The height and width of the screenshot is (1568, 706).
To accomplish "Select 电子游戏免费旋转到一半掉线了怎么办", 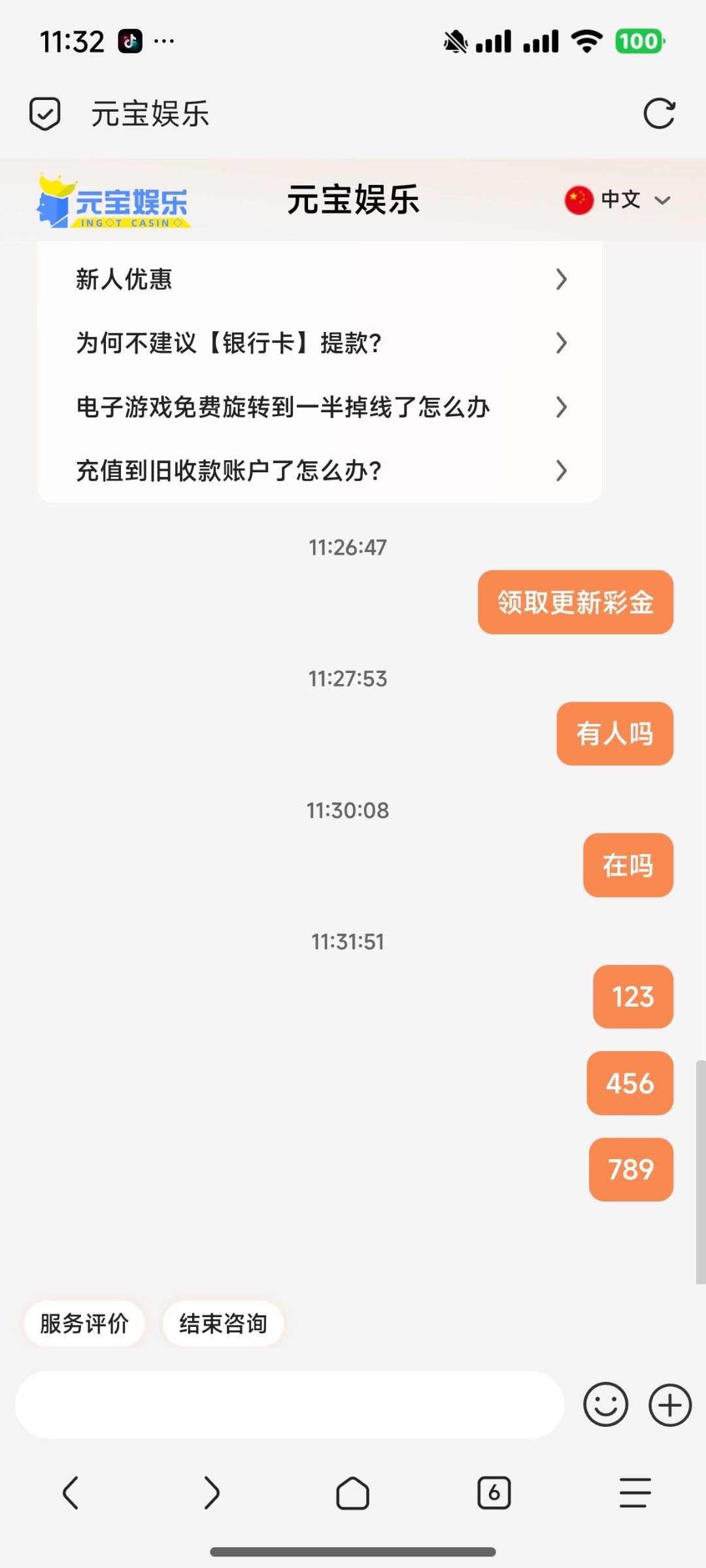I will [x=320, y=407].
